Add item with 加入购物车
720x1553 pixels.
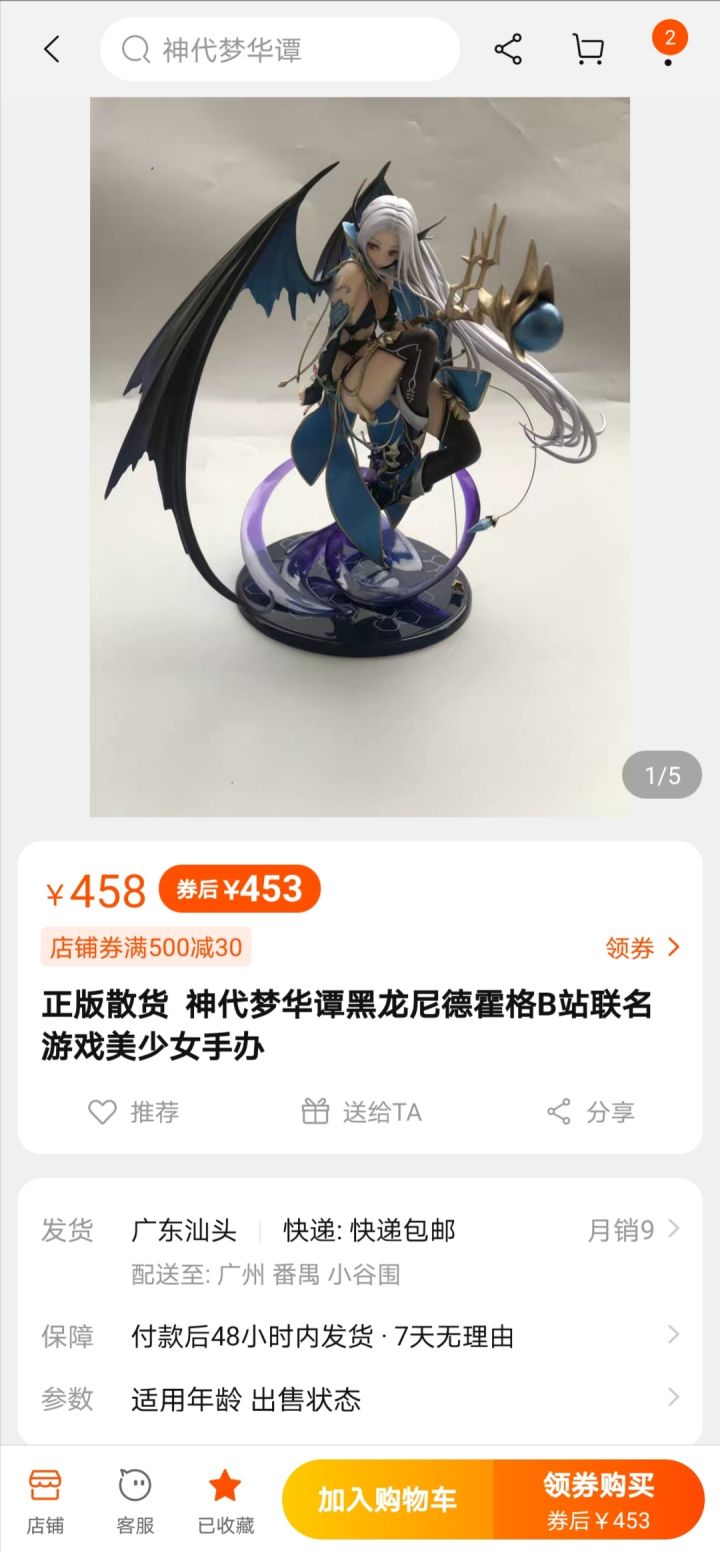point(388,1499)
